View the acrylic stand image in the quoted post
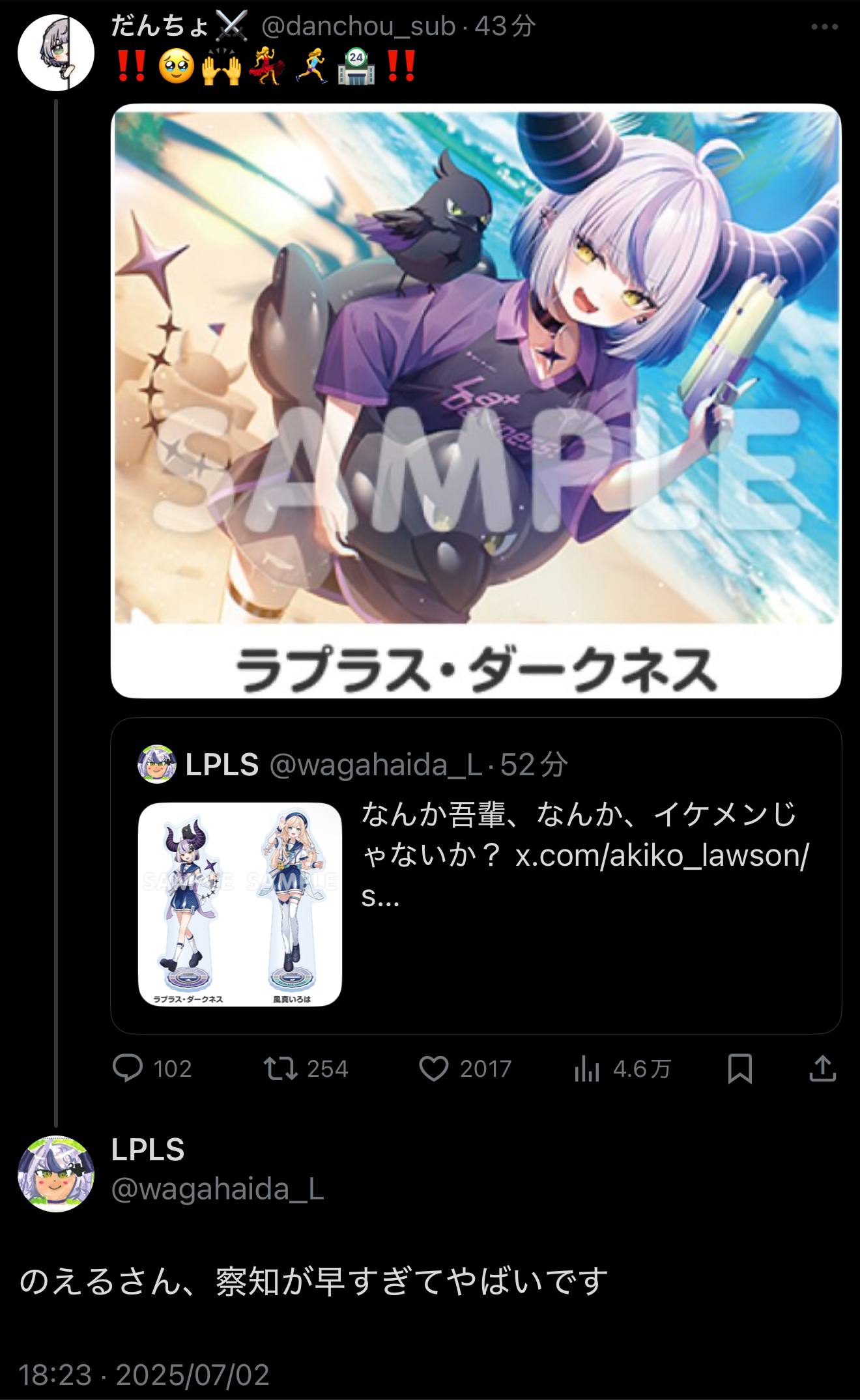This screenshot has height=1400, width=860. coord(240,904)
